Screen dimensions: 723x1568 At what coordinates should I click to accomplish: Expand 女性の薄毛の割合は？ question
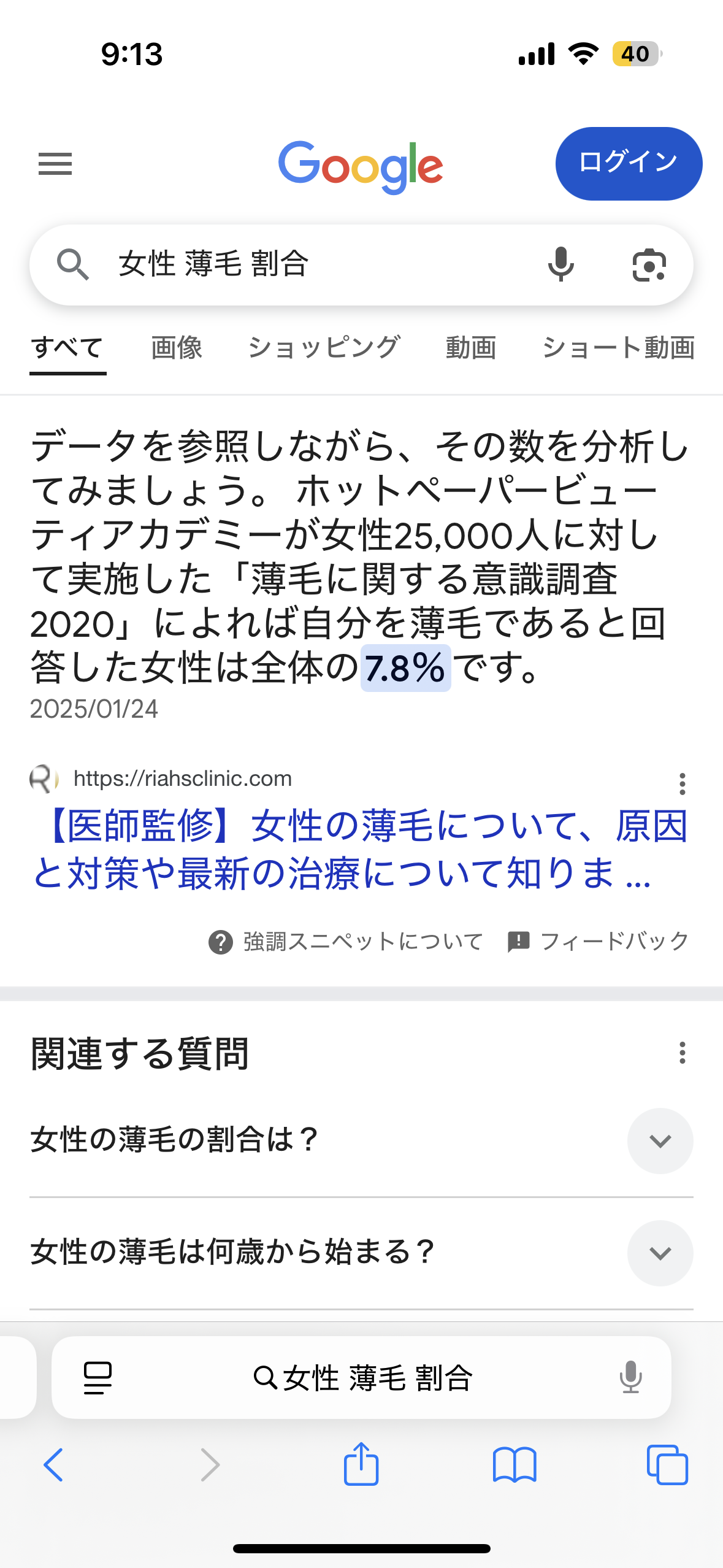660,1141
